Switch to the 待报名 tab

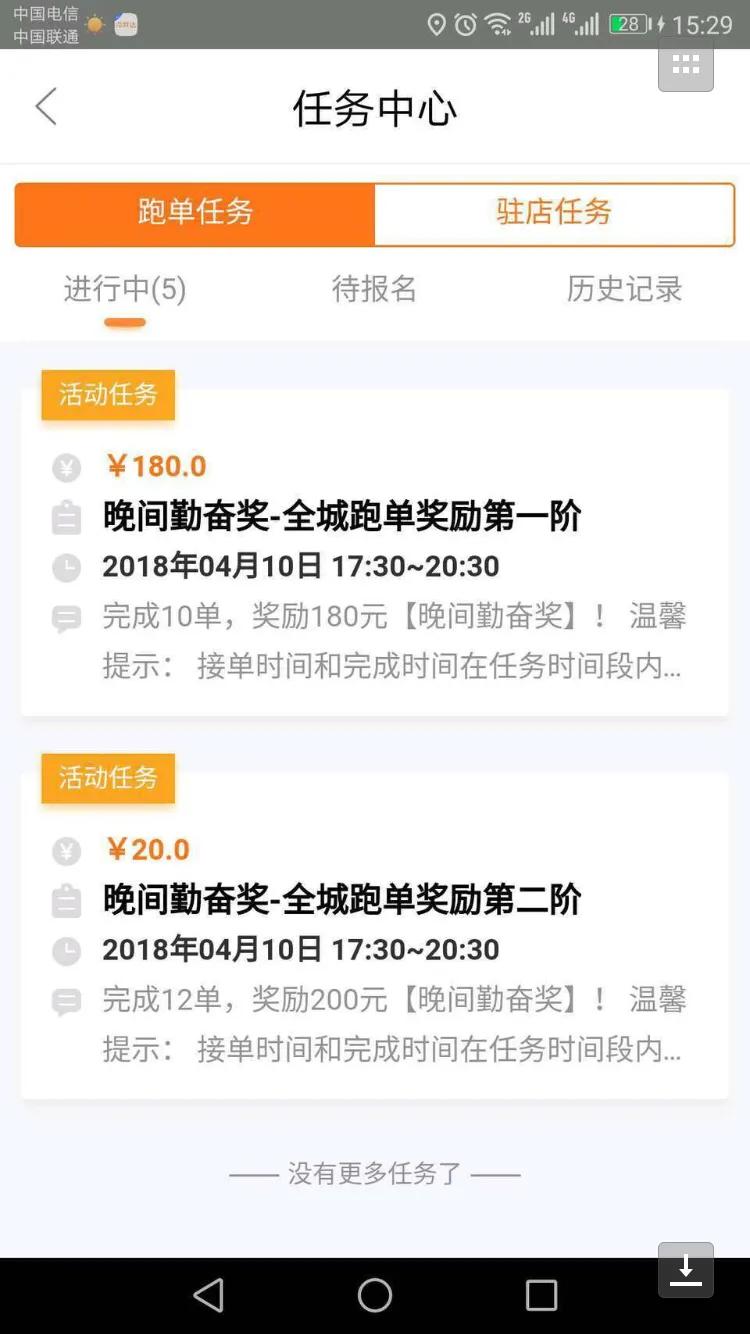(x=374, y=290)
